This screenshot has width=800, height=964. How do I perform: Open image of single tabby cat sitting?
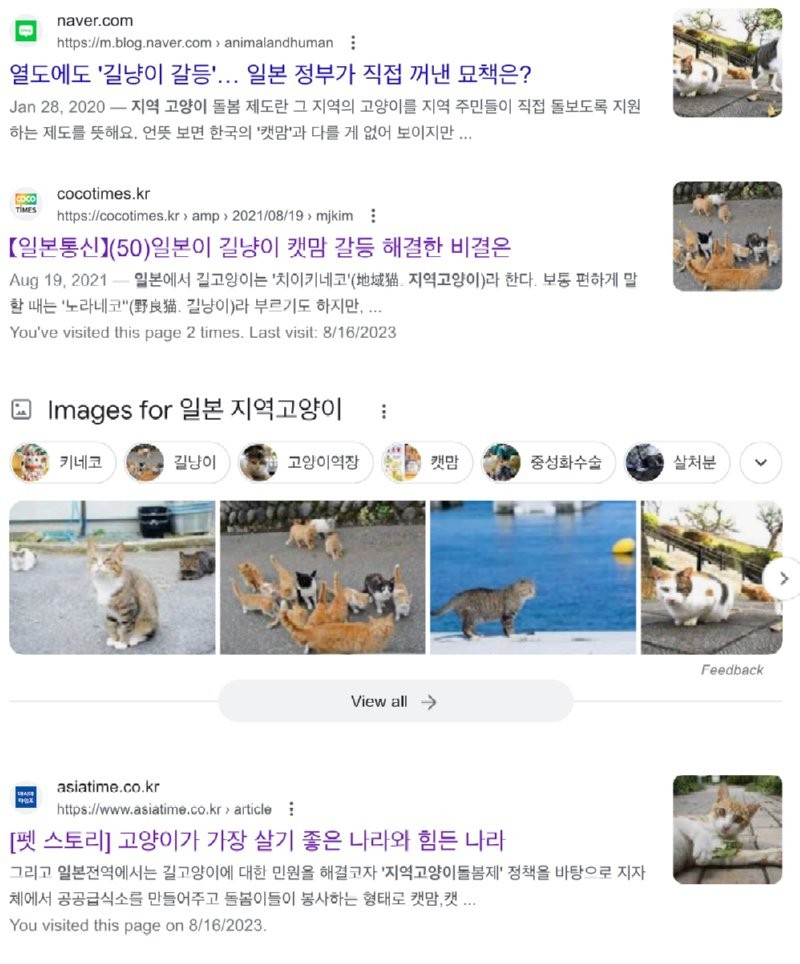(112, 578)
